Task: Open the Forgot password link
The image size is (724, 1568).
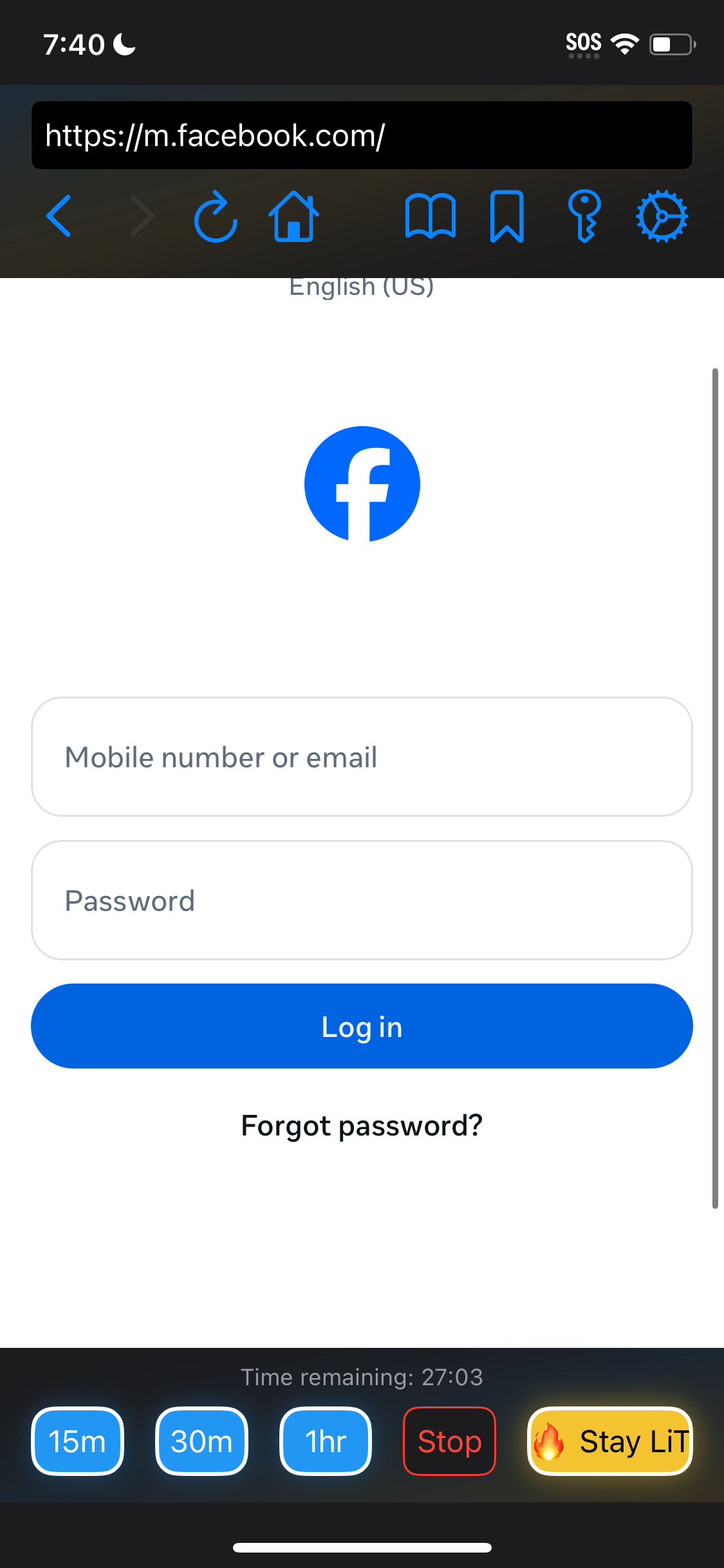Action: (x=362, y=1125)
